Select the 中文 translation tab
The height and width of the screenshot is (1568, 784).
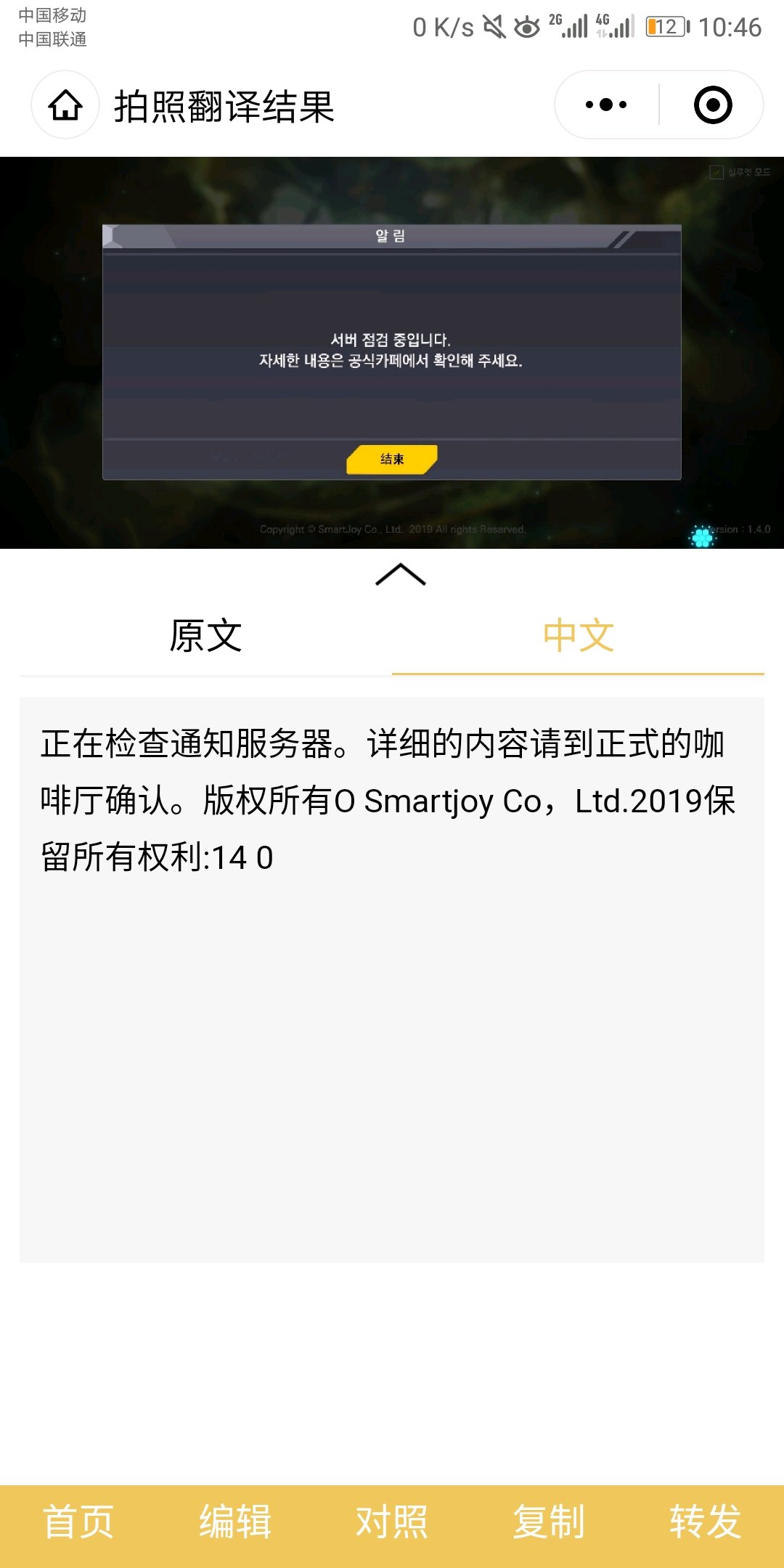(x=578, y=636)
